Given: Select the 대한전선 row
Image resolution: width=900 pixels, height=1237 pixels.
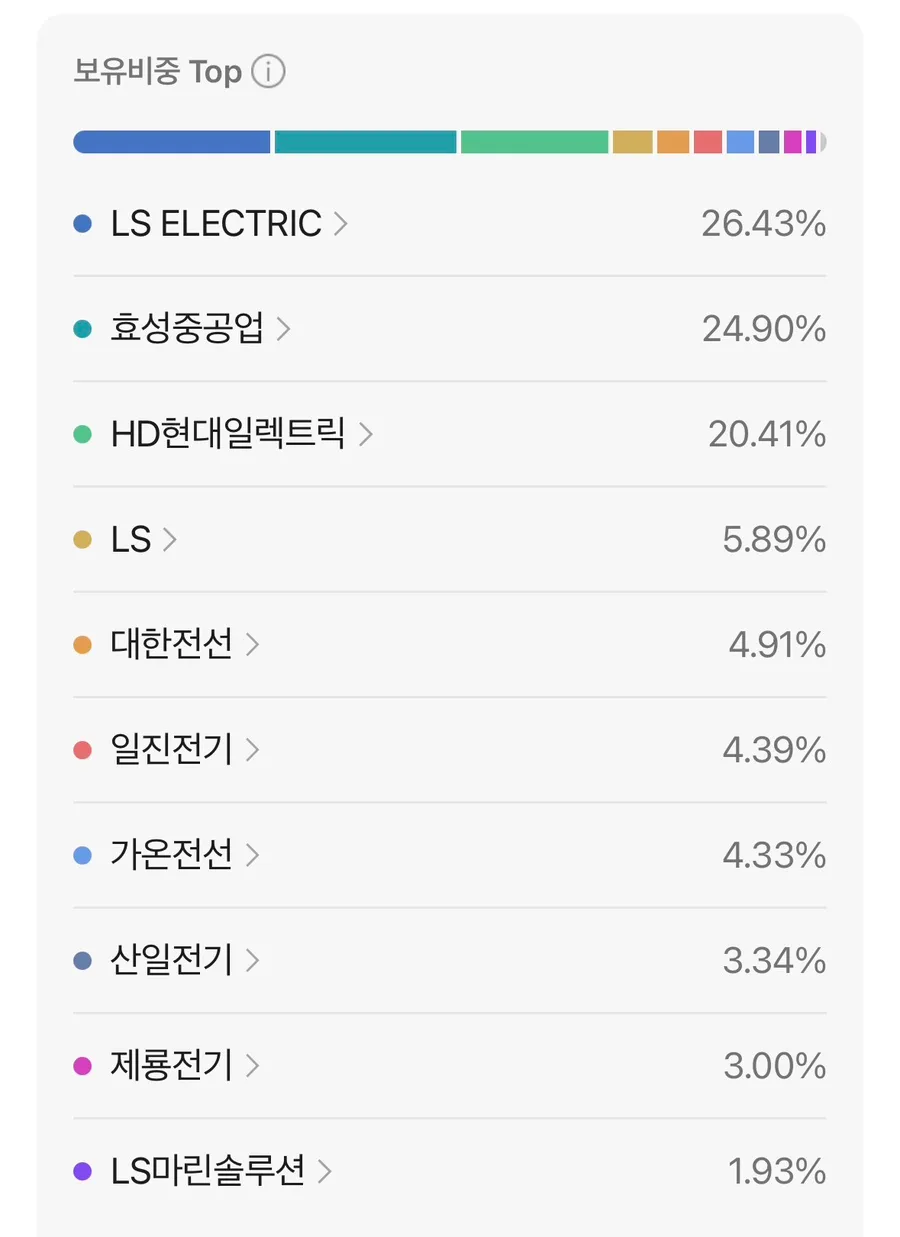Looking at the screenshot, I should (450, 644).
